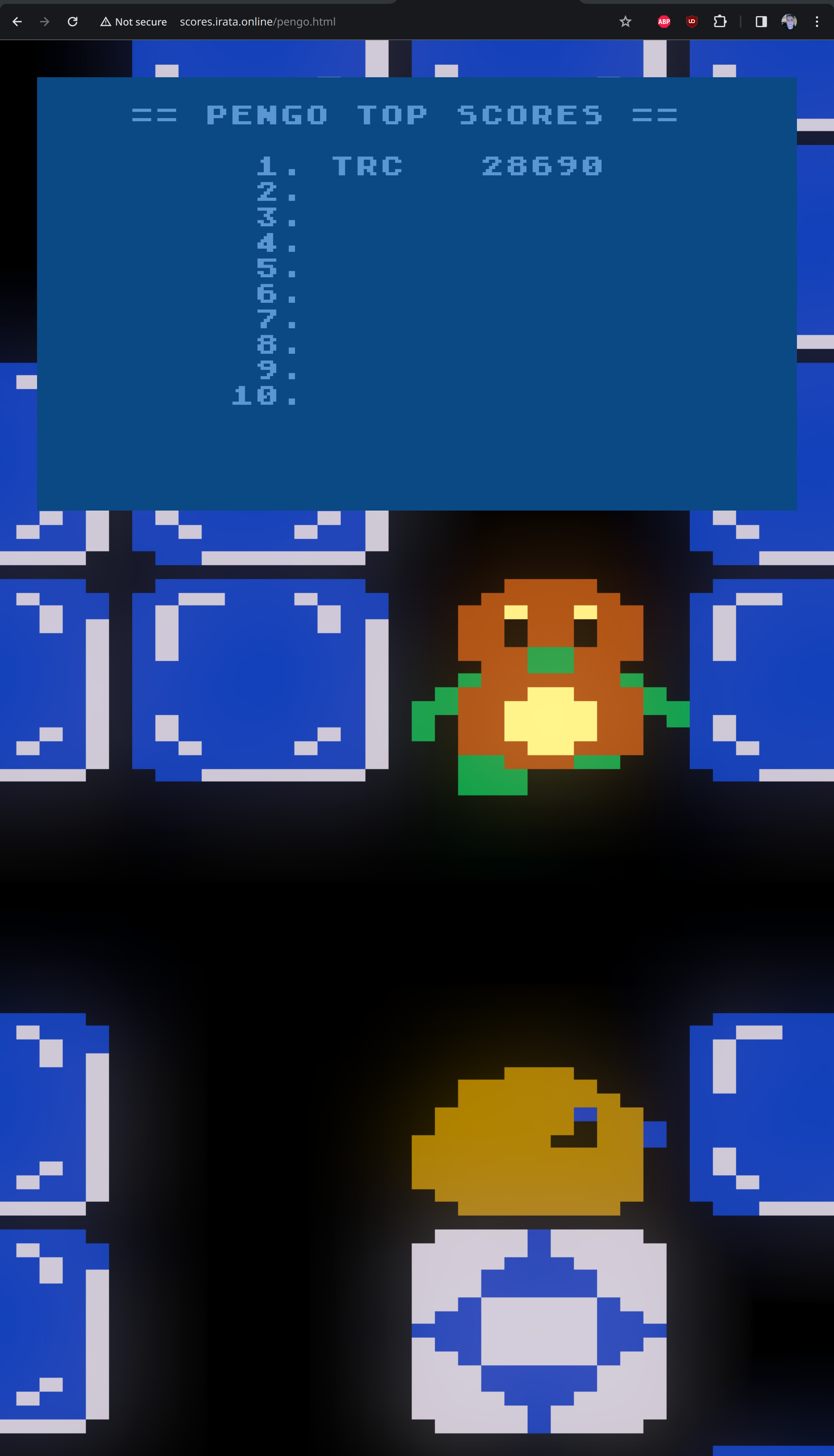Go forward to the next page

(45, 22)
